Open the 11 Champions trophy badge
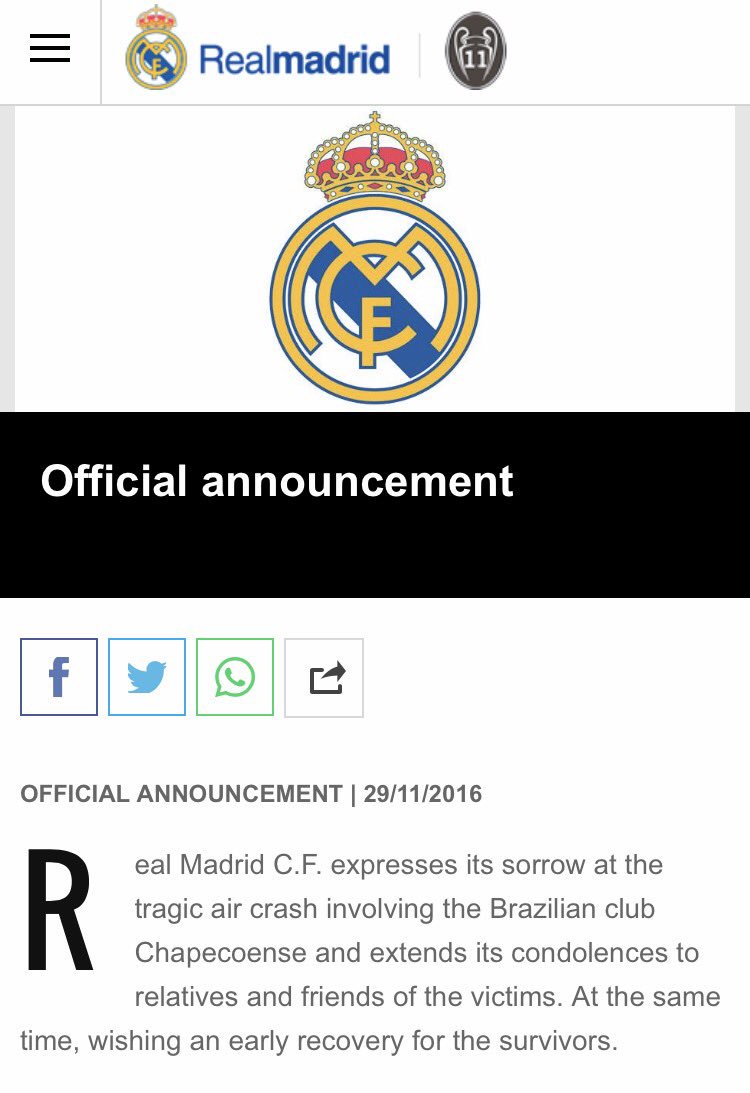Viewport: 750px width, 1093px height. click(475, 51)
